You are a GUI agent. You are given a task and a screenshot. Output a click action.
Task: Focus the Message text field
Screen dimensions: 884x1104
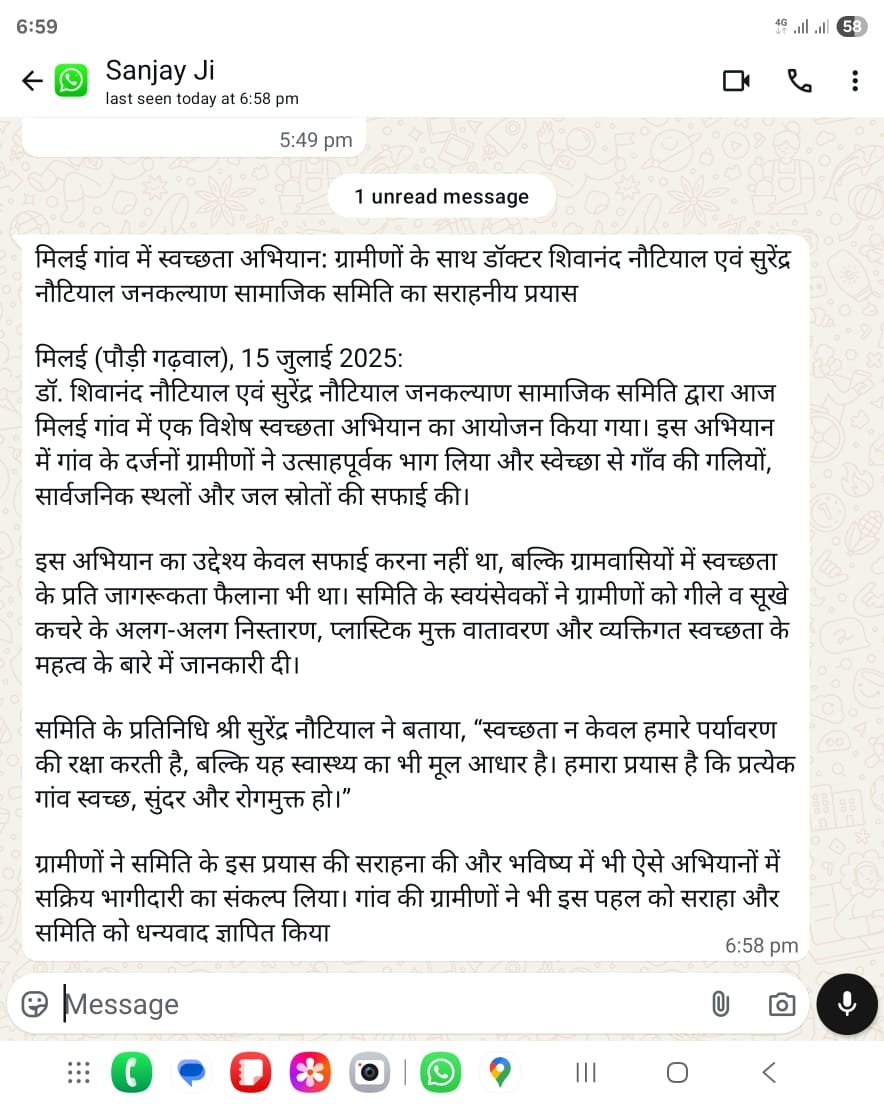[x=380, y=1004]
